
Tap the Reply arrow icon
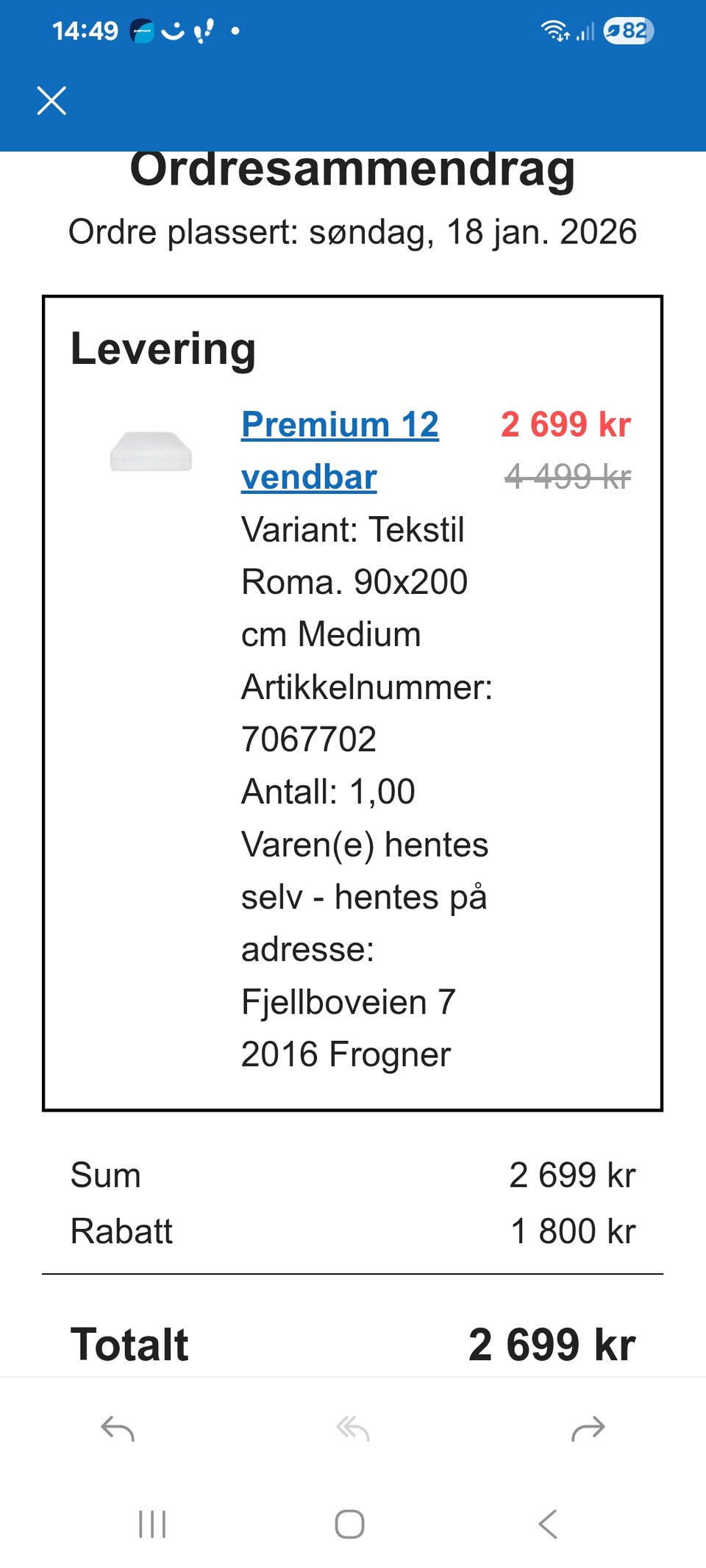pyautogui.click(x=118, y=1428)
